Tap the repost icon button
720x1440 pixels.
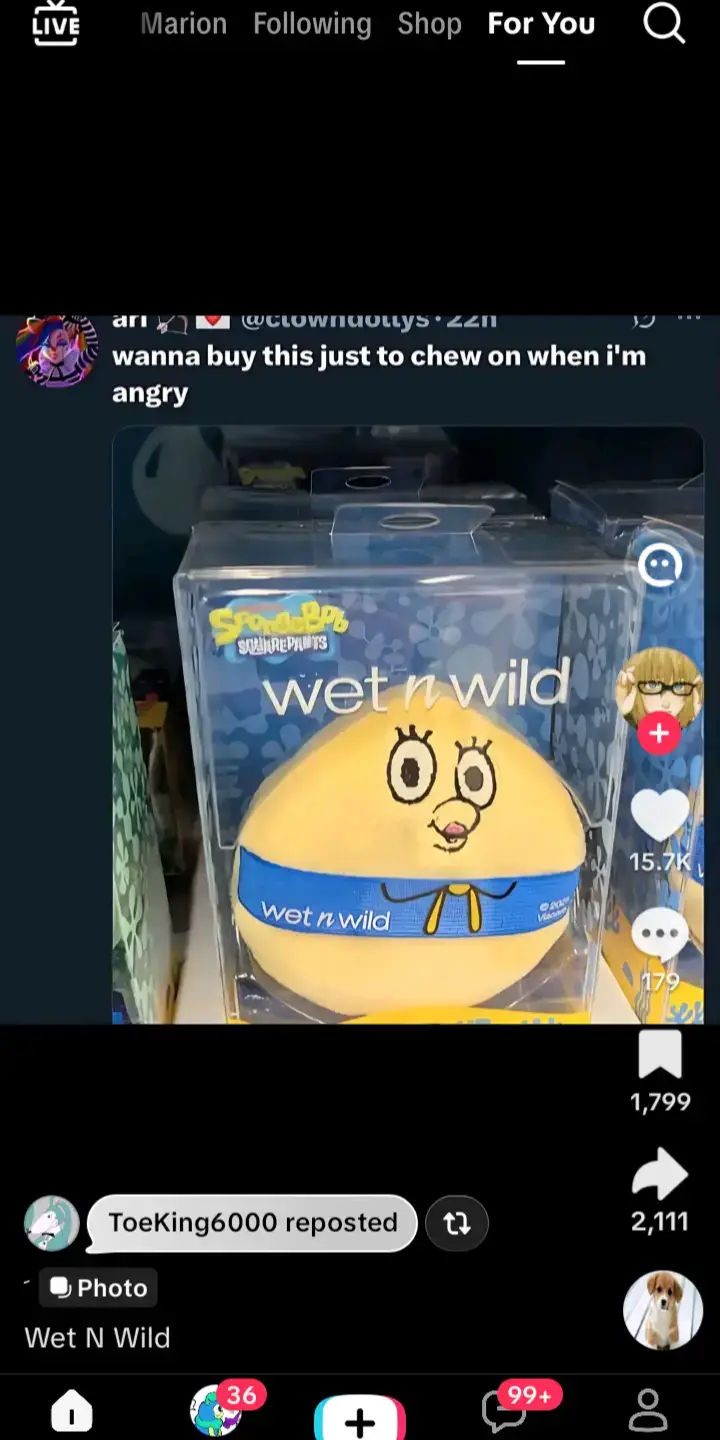pyautogui.click(x=457, y=1223)
